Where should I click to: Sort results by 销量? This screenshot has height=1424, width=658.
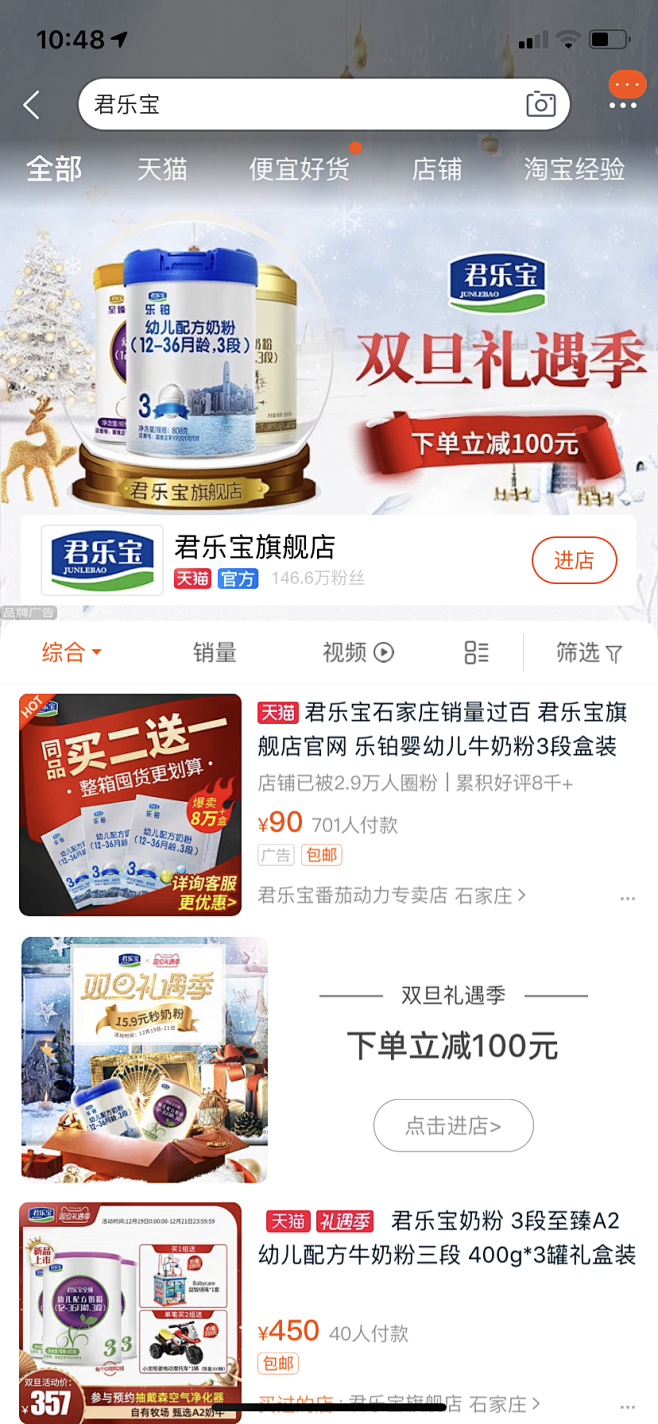pyautogui.click(x=215, y=653)
